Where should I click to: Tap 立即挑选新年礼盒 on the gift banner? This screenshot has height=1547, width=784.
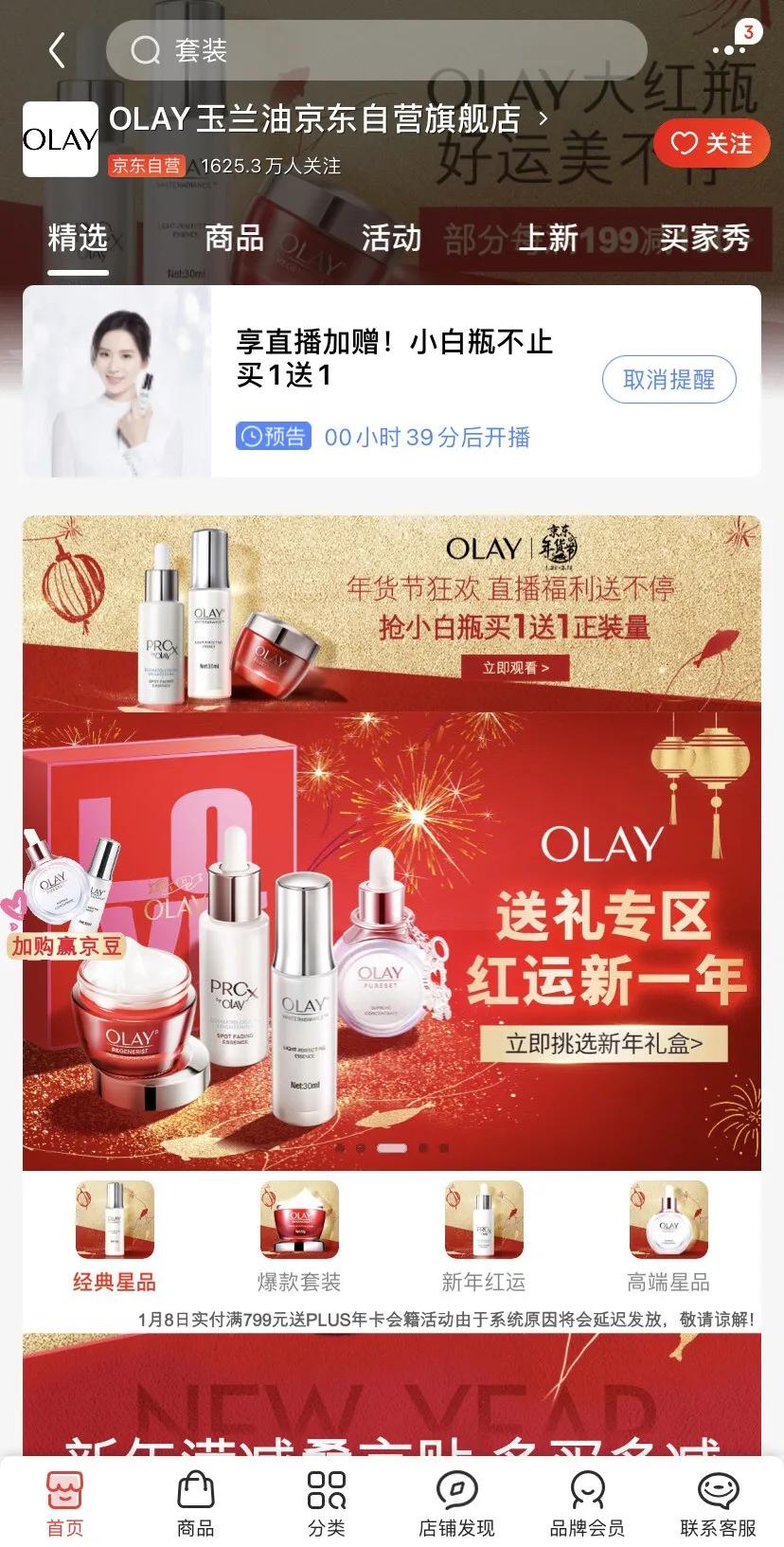[603, 1044]
